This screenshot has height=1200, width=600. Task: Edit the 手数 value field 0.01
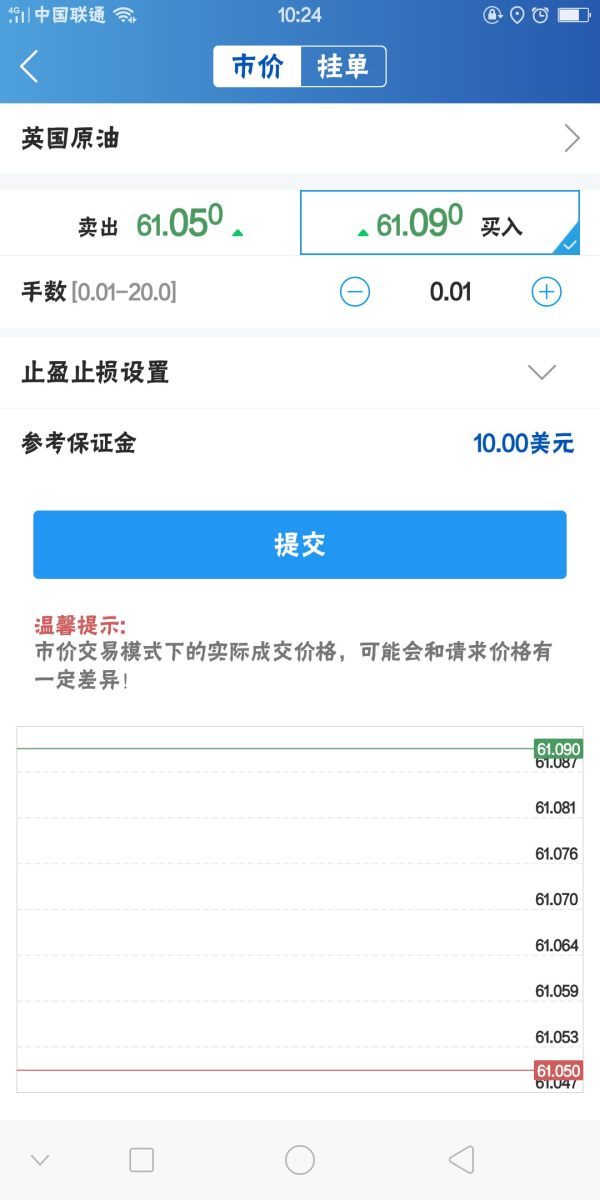click(x=450, y=292)
